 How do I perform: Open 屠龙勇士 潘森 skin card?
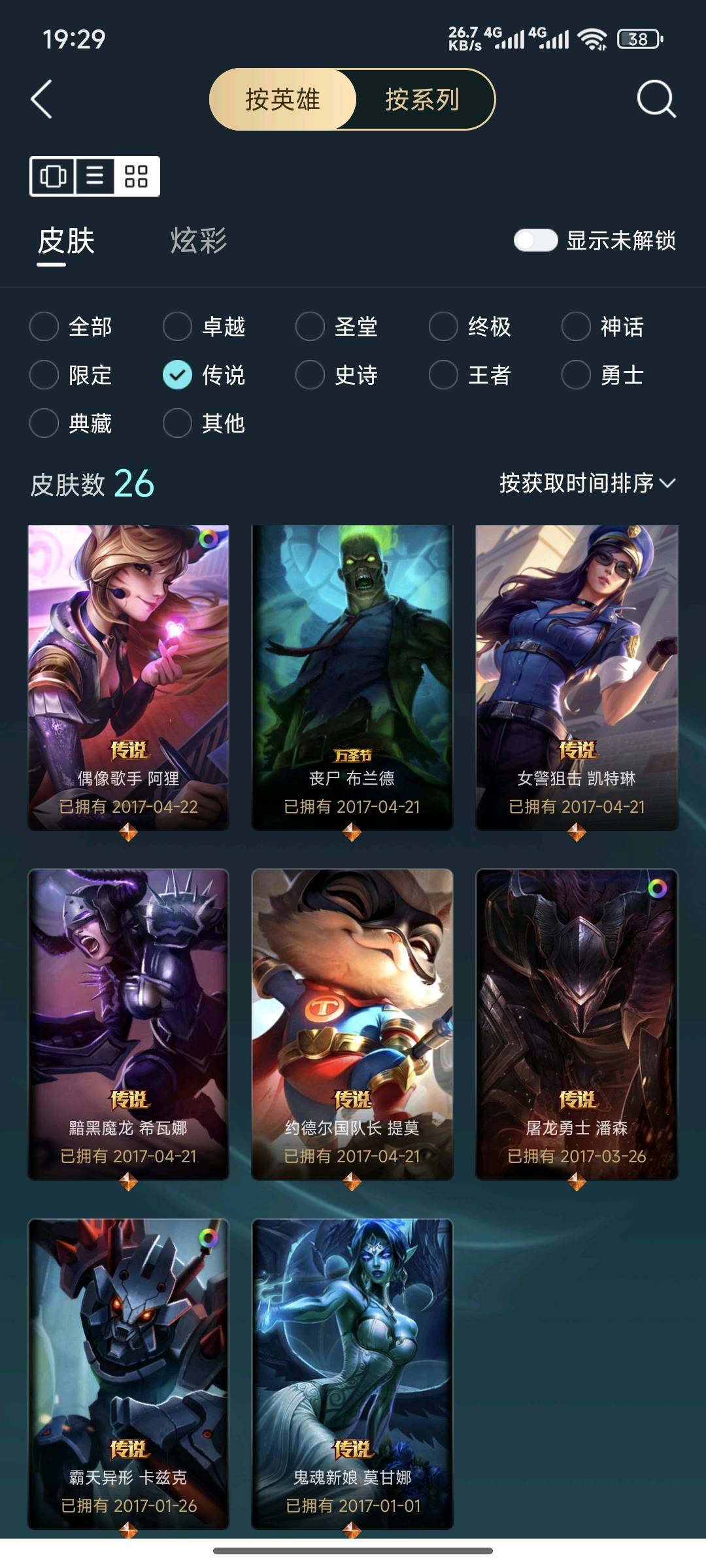pos(576,1024)
